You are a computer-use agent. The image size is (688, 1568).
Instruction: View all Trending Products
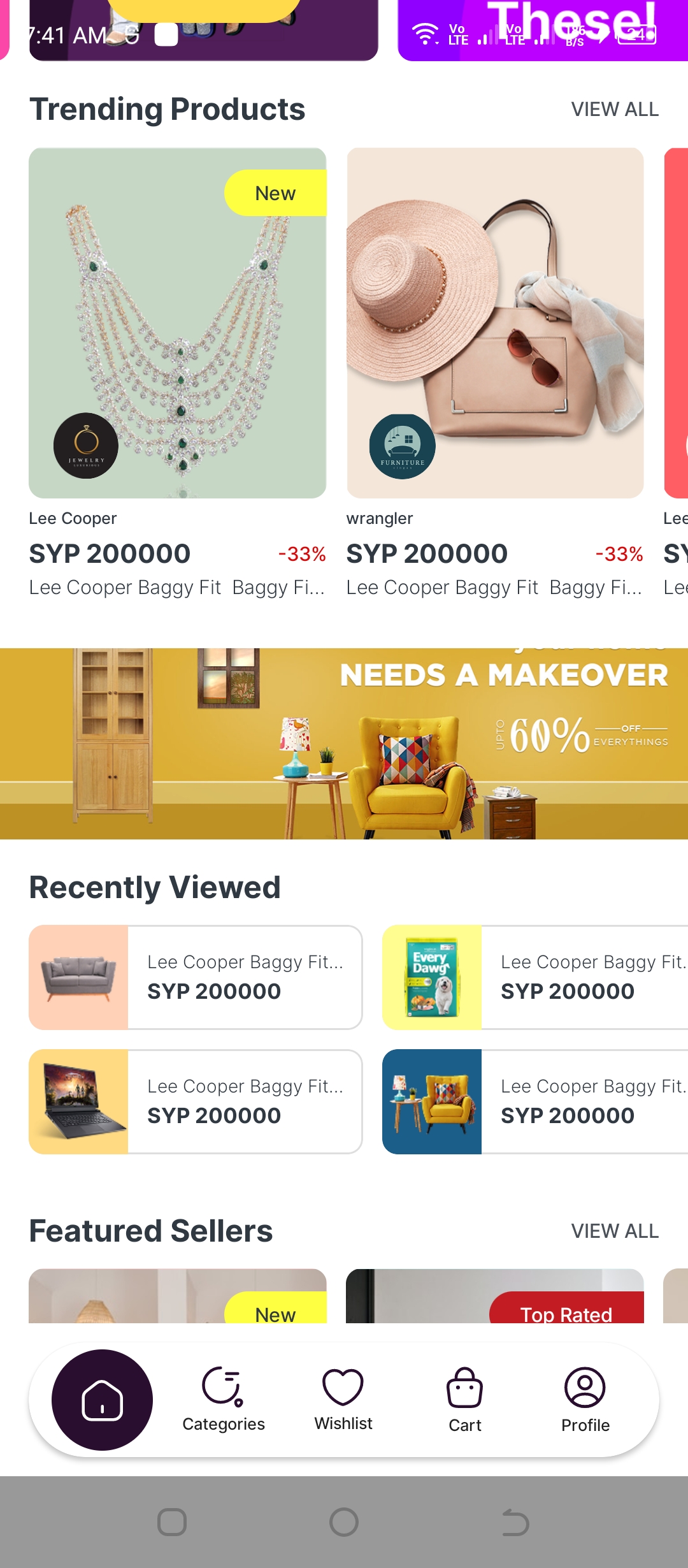point(615,110)
